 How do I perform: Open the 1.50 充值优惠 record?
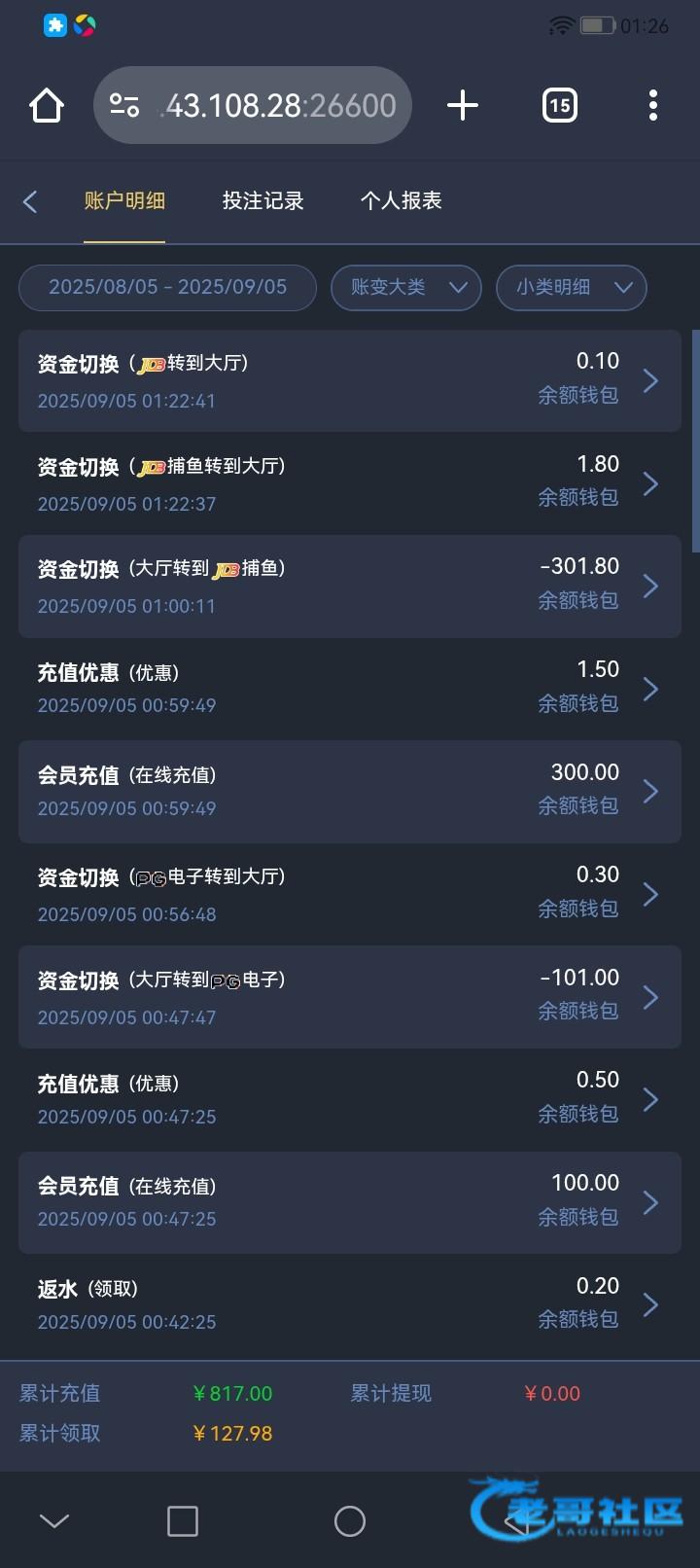pyautogui.click(x=350, y=689)
